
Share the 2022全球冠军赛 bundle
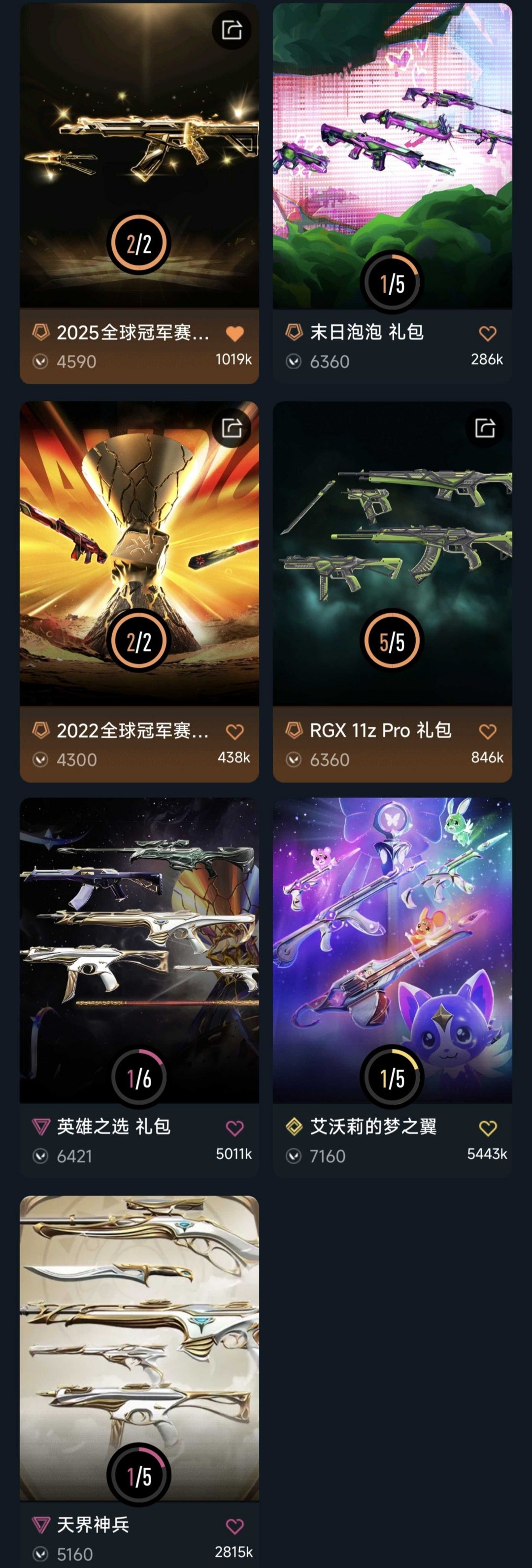pos(232,428)
